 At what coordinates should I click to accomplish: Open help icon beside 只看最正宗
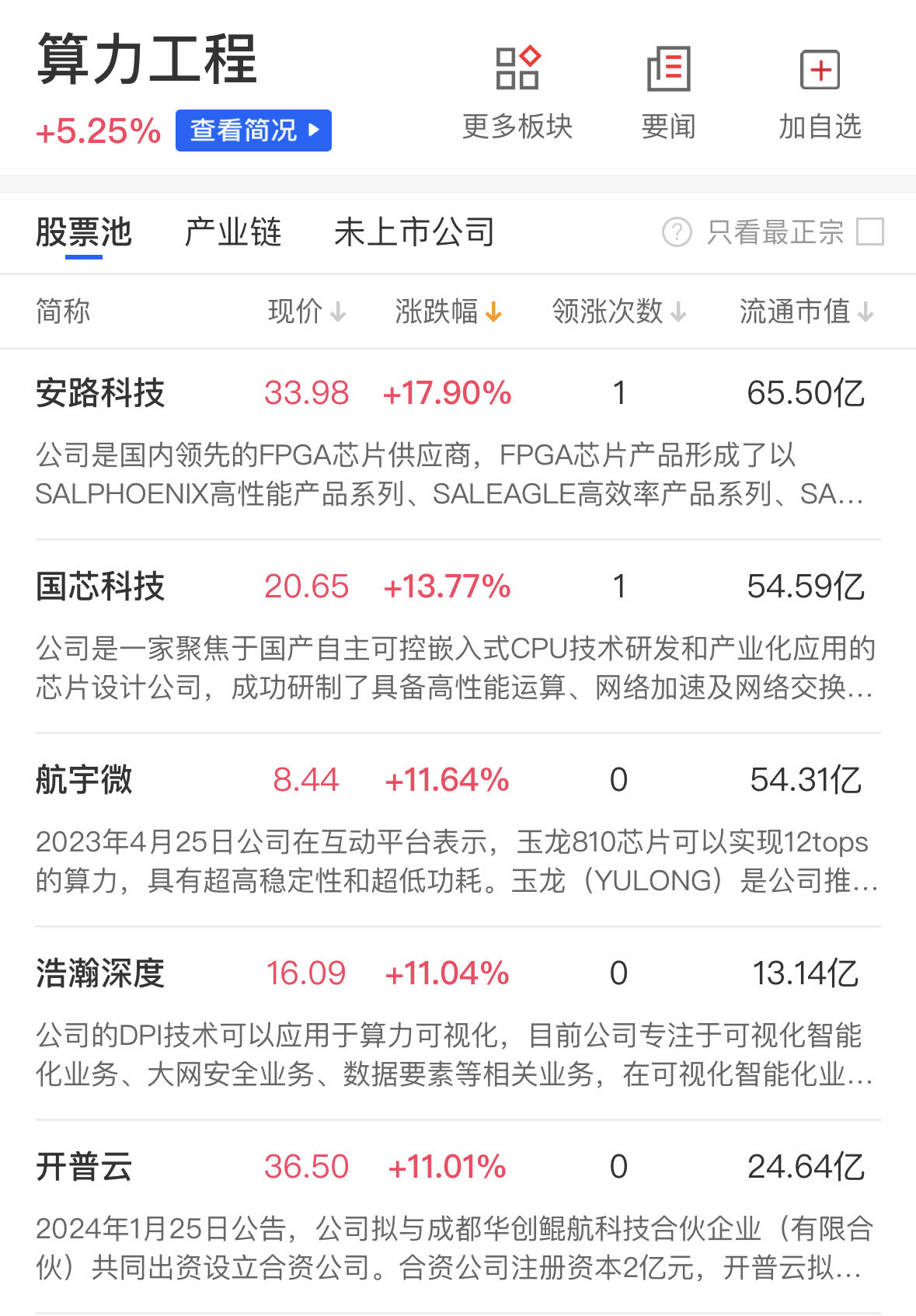[x=677, y=232]
